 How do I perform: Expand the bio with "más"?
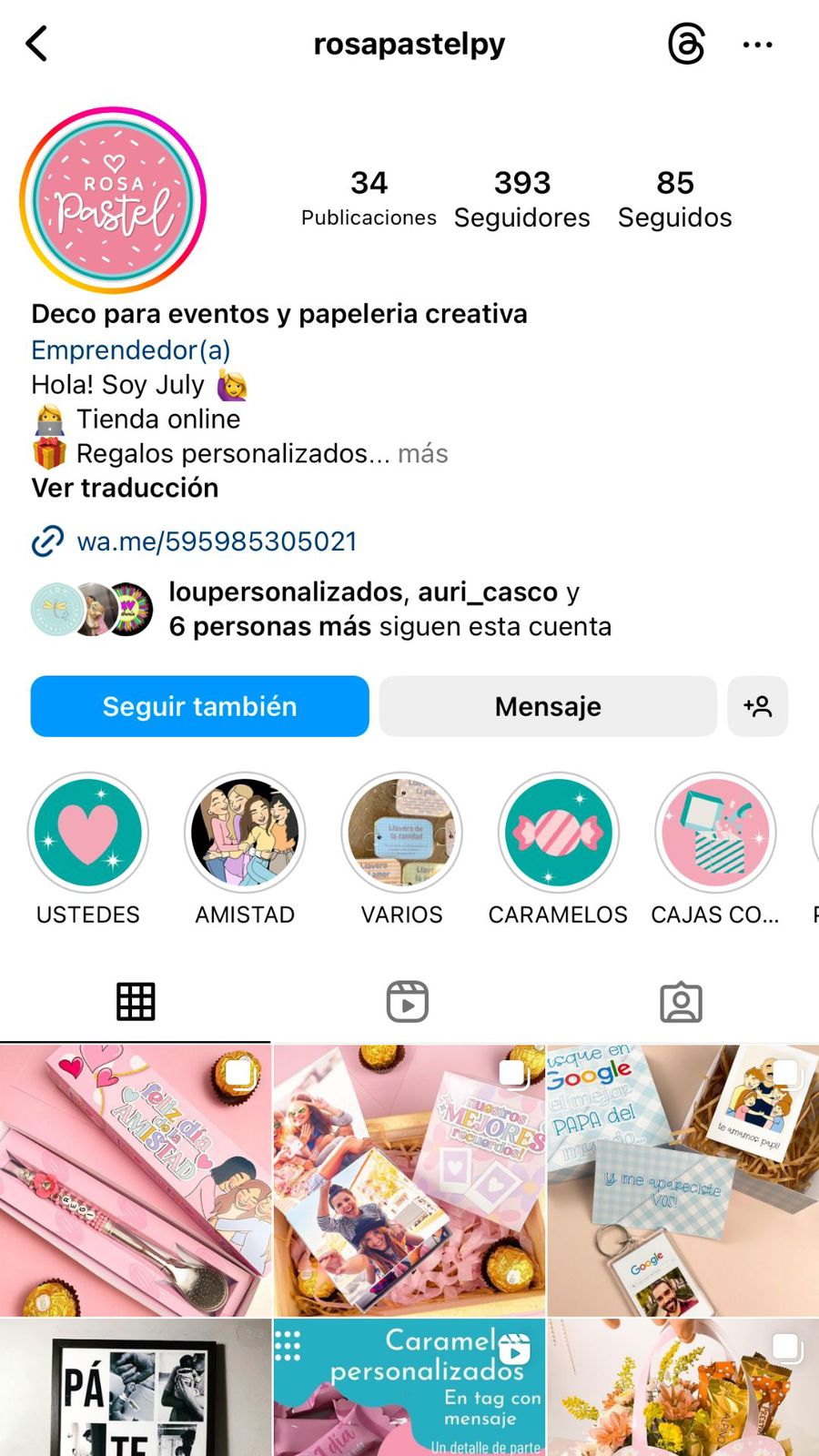point(423,453)
